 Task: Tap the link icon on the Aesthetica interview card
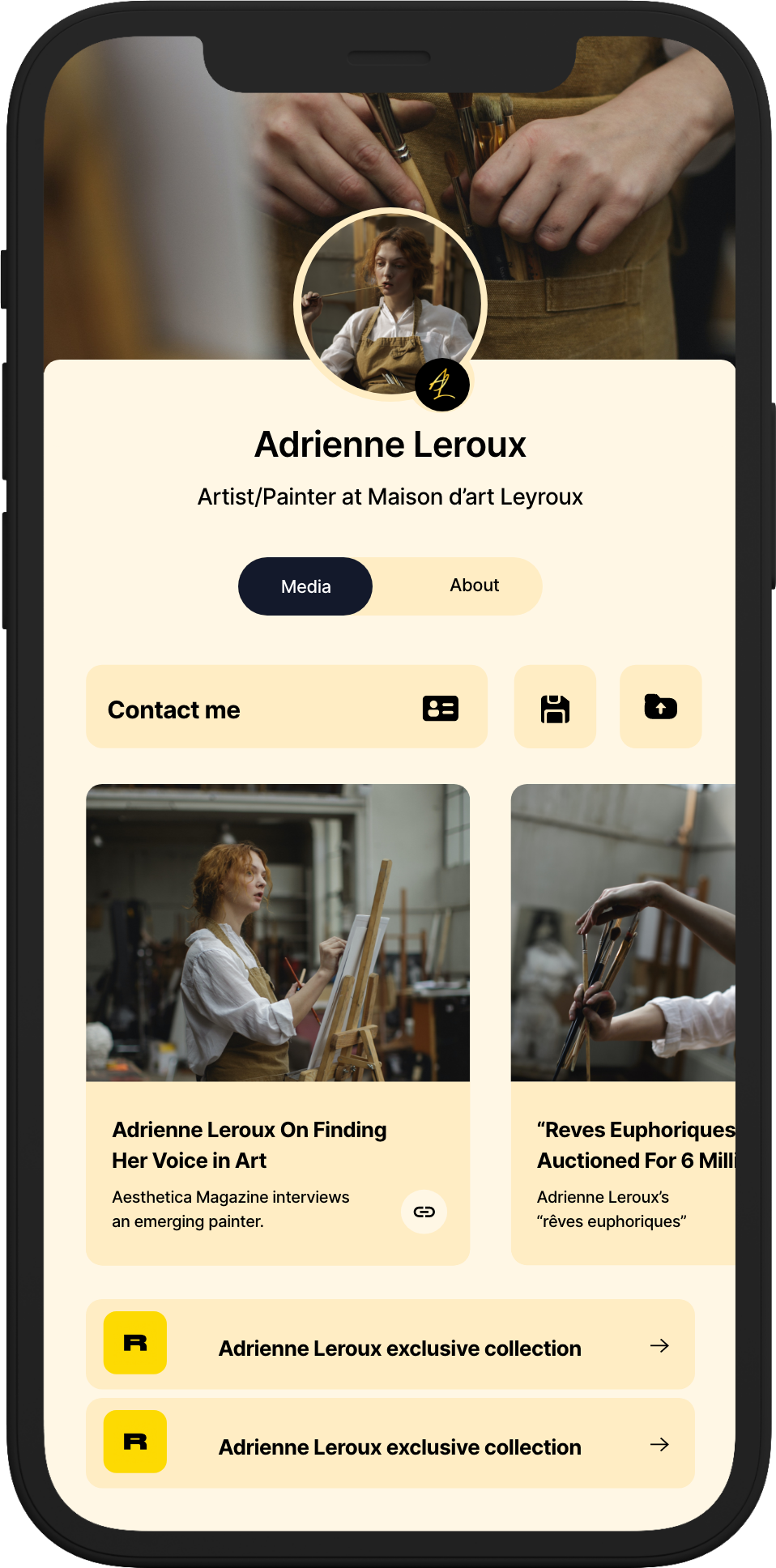pos(424,1212)
